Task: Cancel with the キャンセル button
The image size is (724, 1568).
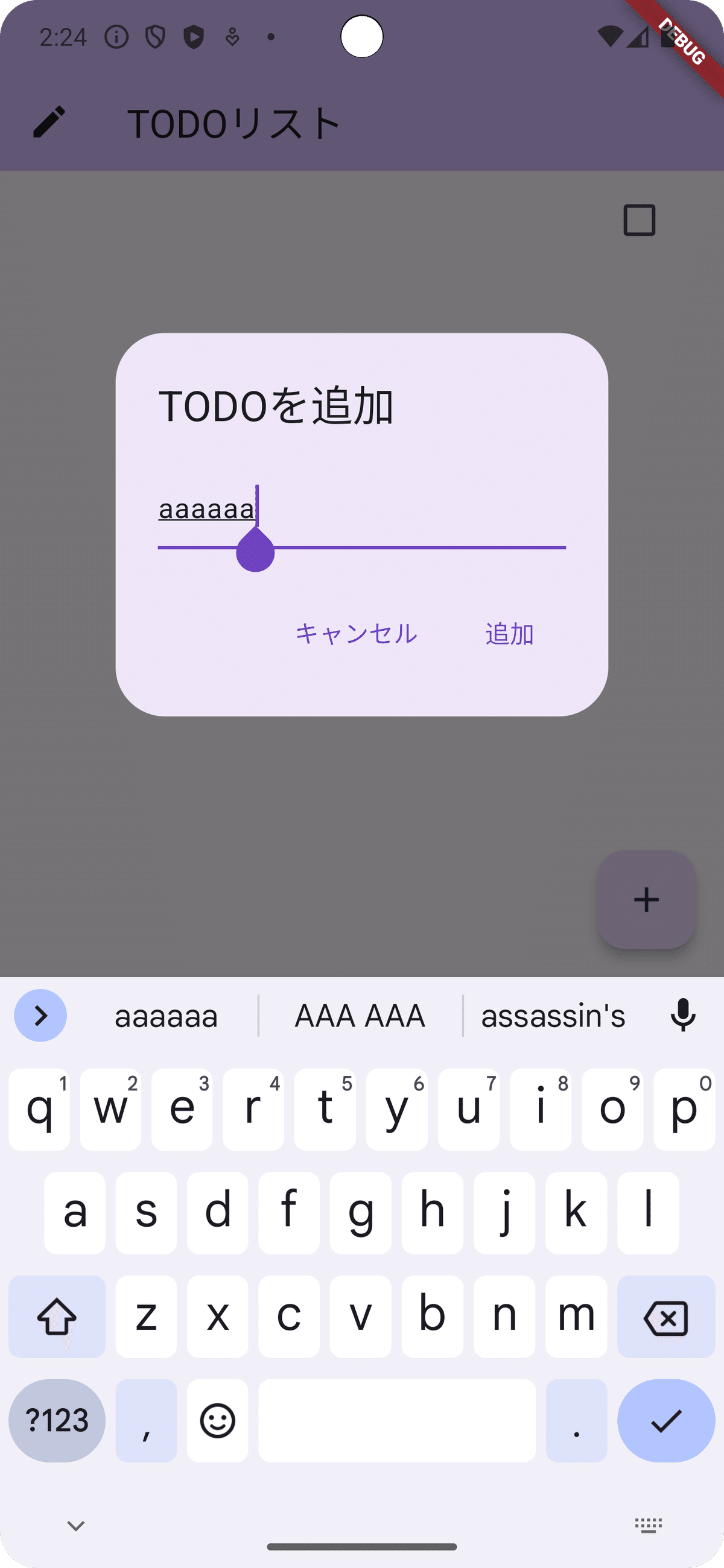Action: [356, 634]
